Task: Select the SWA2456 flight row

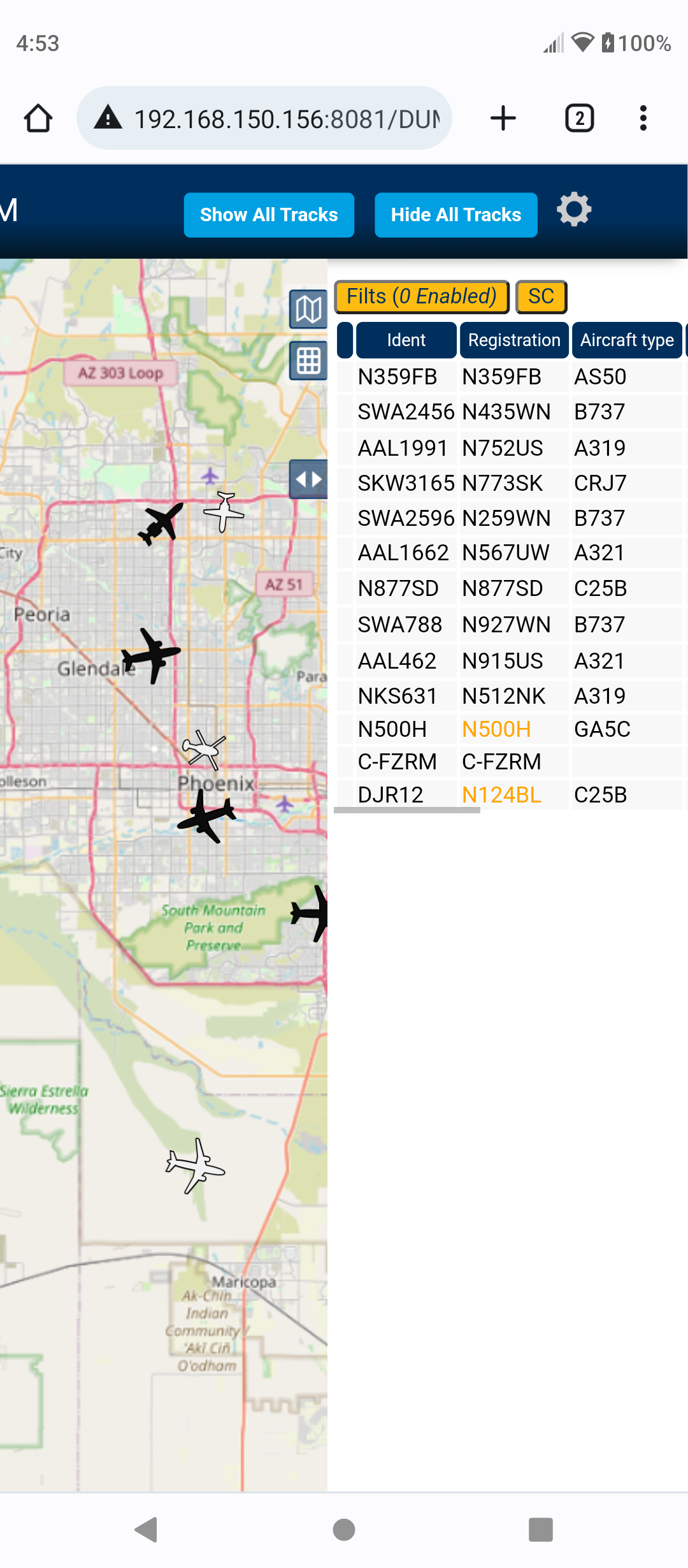Action: (510, 412)
